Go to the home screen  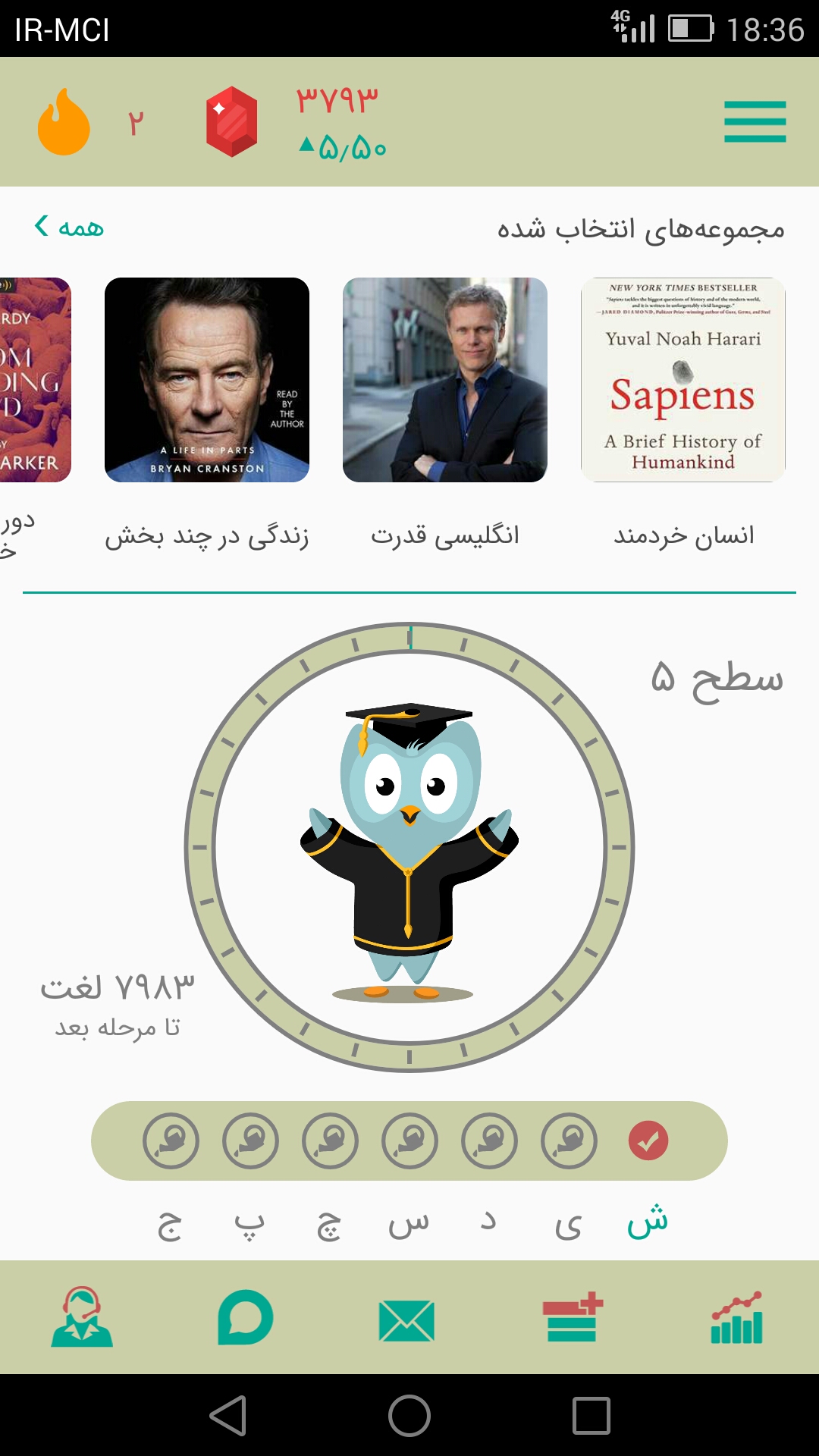pos(409,1416)
